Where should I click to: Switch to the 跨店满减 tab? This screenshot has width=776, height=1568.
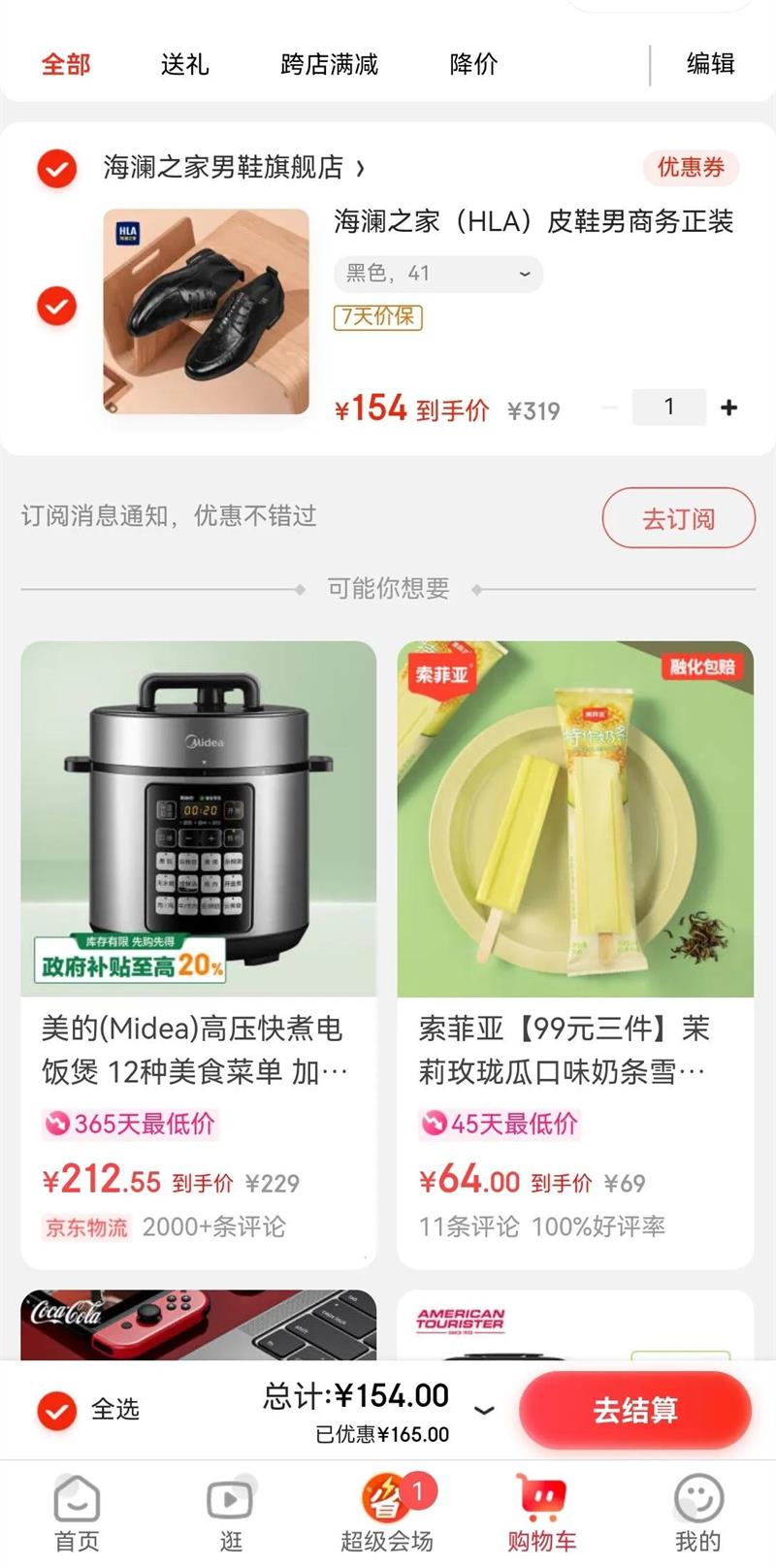coord(329,65)
